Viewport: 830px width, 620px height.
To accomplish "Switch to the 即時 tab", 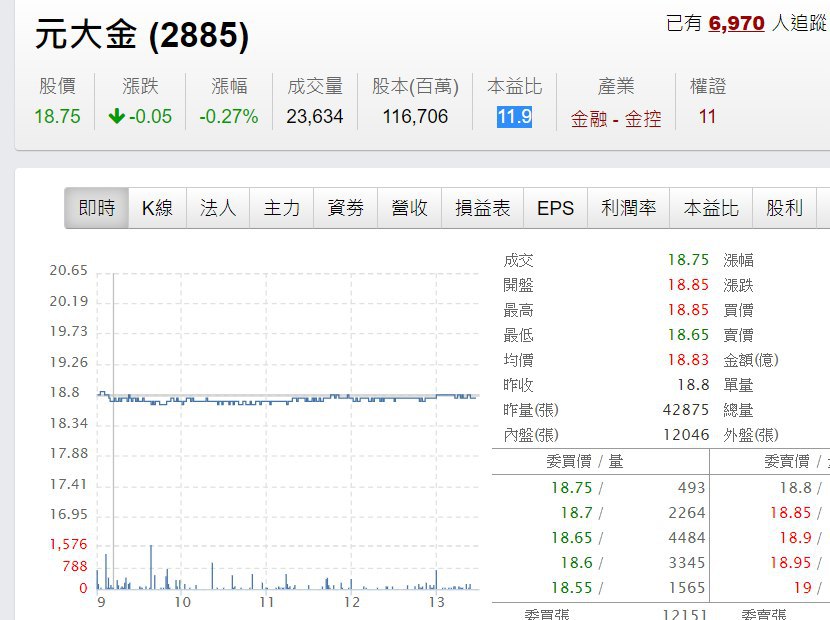I will coord(97,208).
